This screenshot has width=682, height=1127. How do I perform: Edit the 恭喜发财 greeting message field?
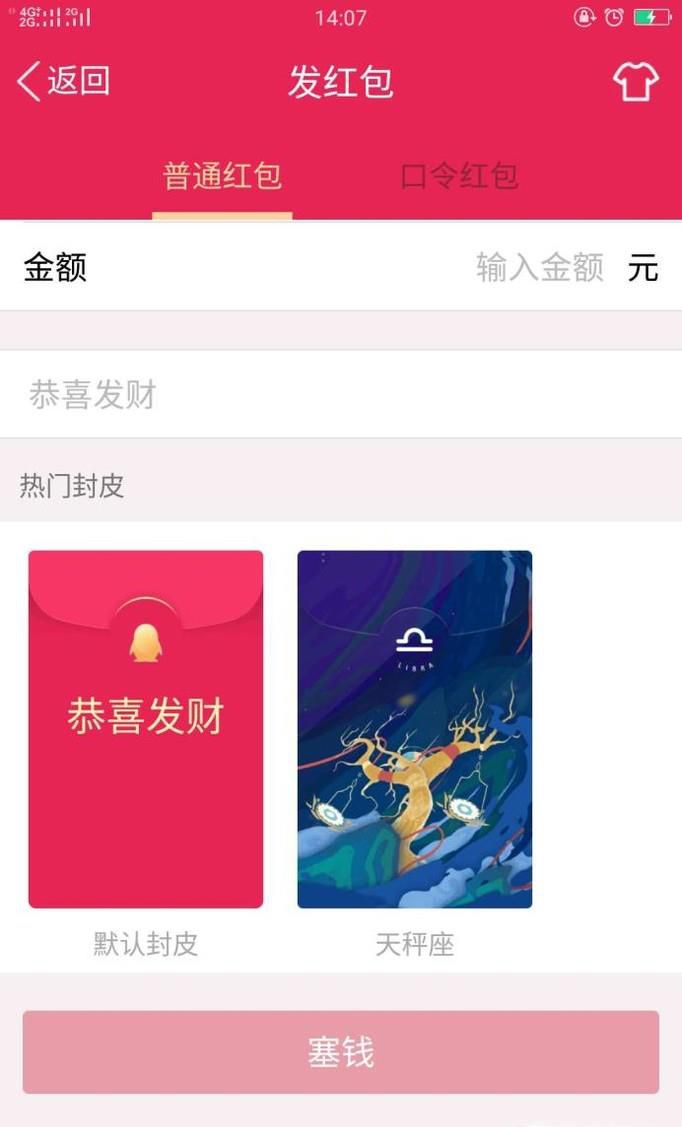pos(340,395)
